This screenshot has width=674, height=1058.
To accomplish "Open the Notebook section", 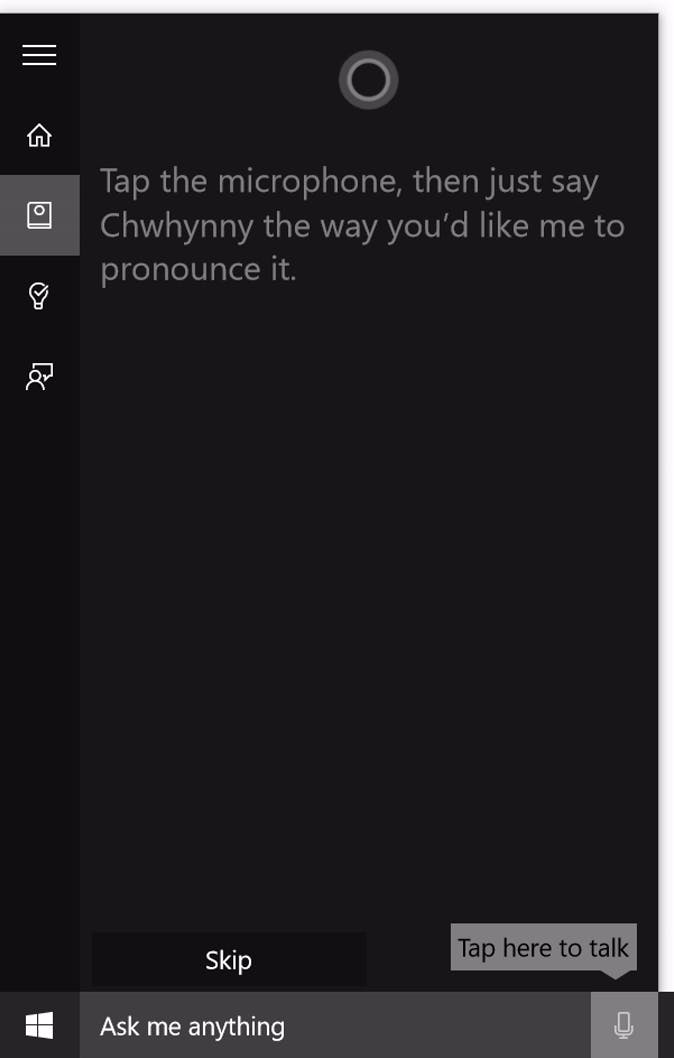I will 39,215.
